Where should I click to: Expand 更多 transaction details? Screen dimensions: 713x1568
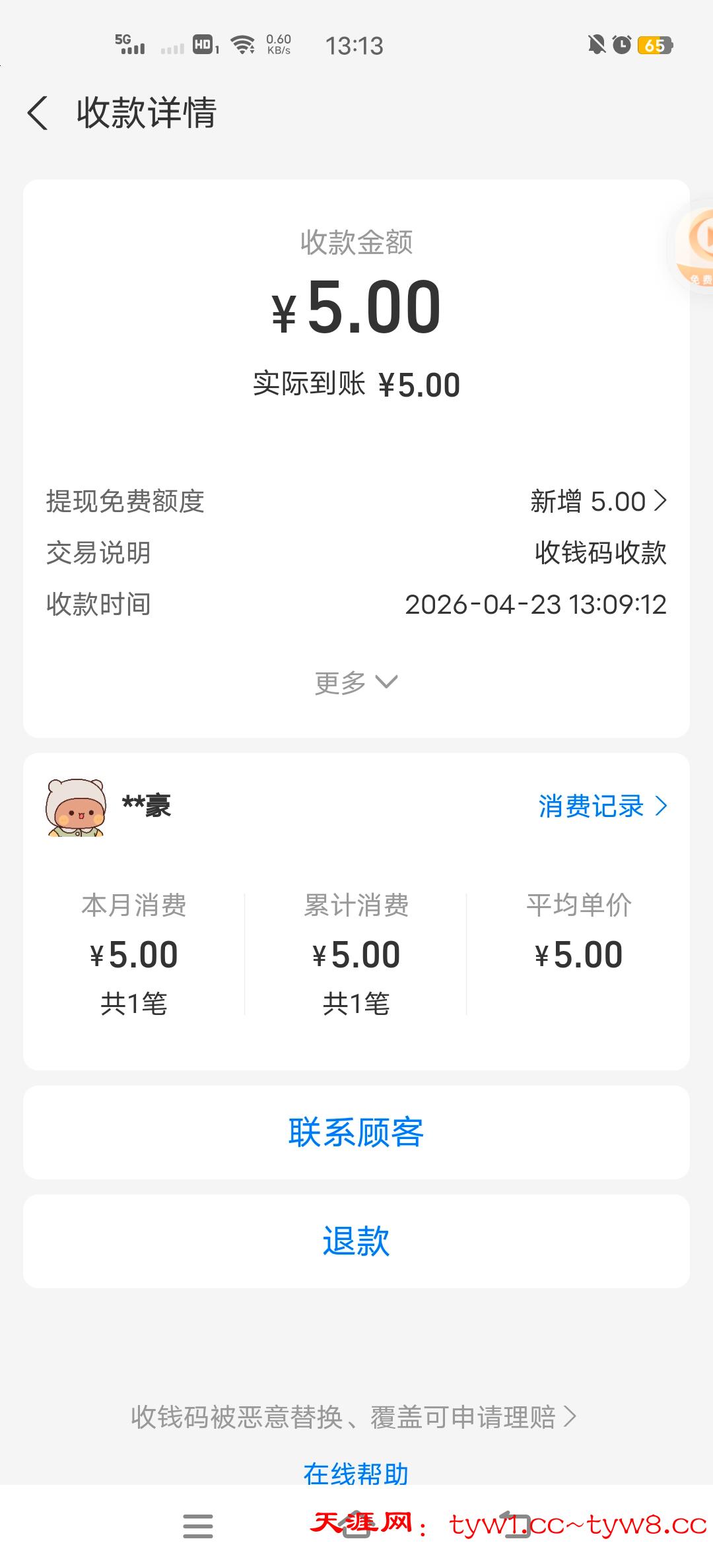click(x=356, y=682)
